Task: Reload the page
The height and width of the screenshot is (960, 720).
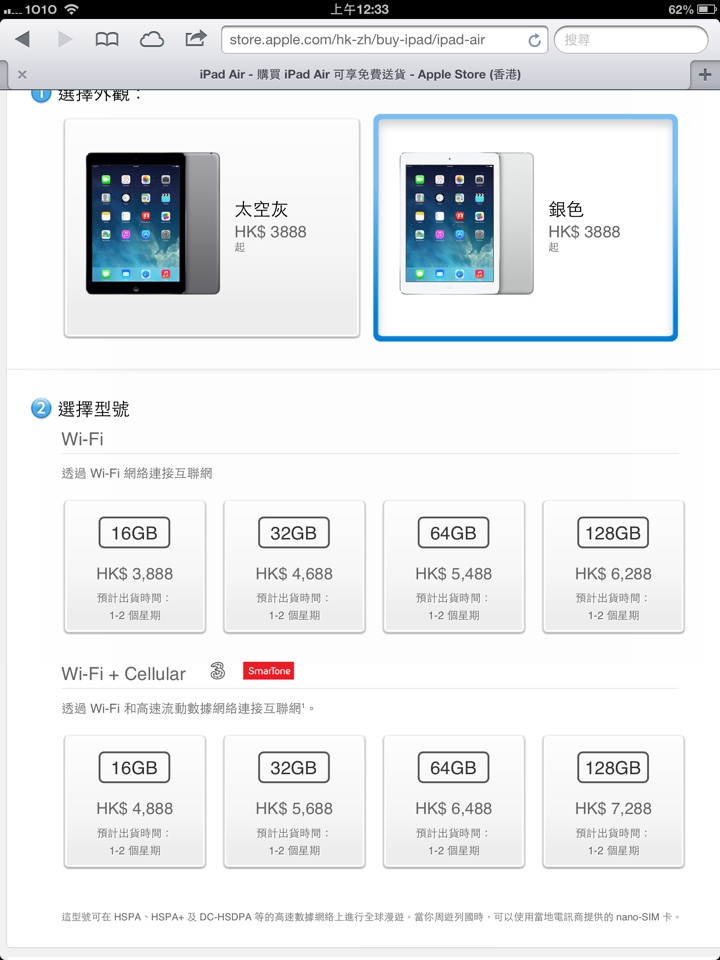Action: [x=535, y=40]
